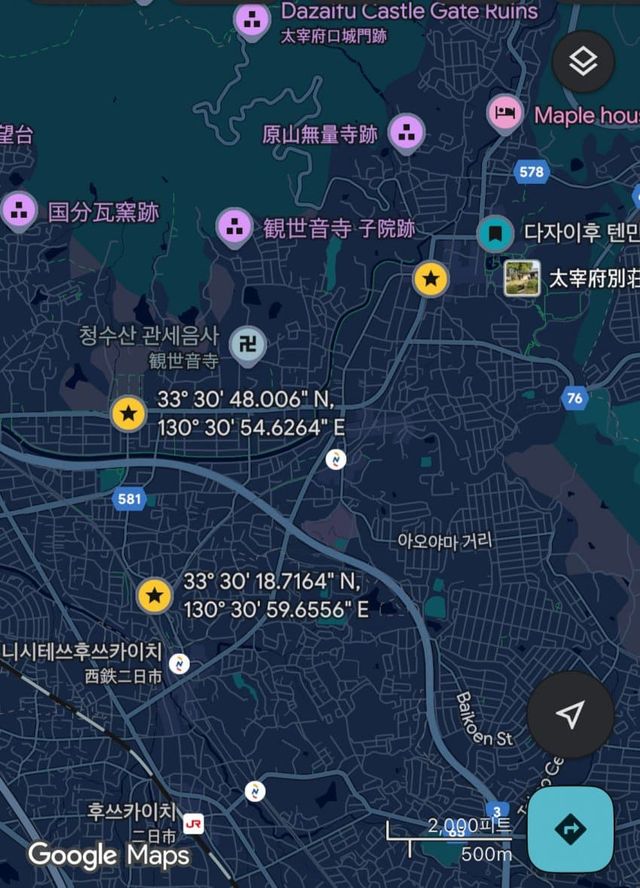Open 太宰府別荘 photo marker
Screen dimensions: 640x888
522,278
